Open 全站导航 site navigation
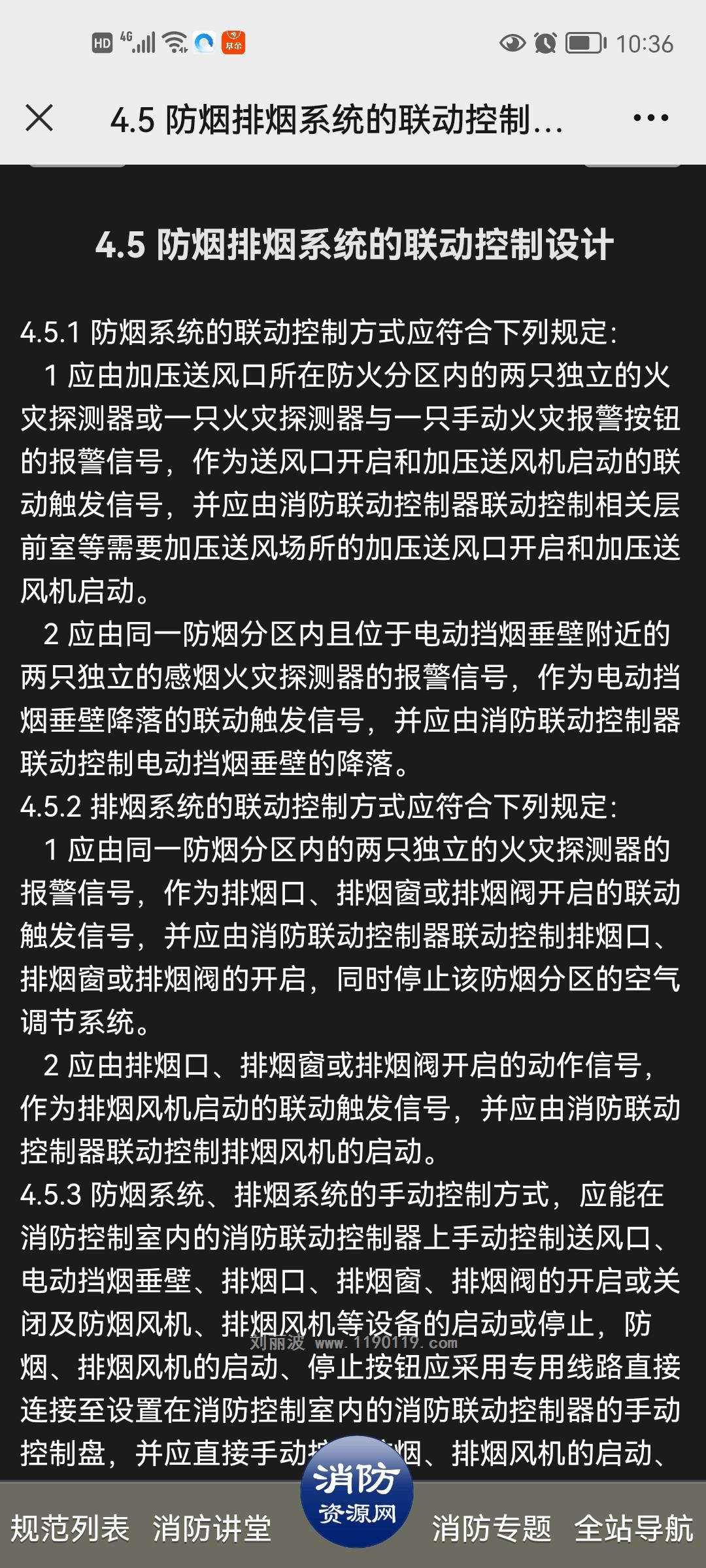706x1568 pixels. [633, 1529]
